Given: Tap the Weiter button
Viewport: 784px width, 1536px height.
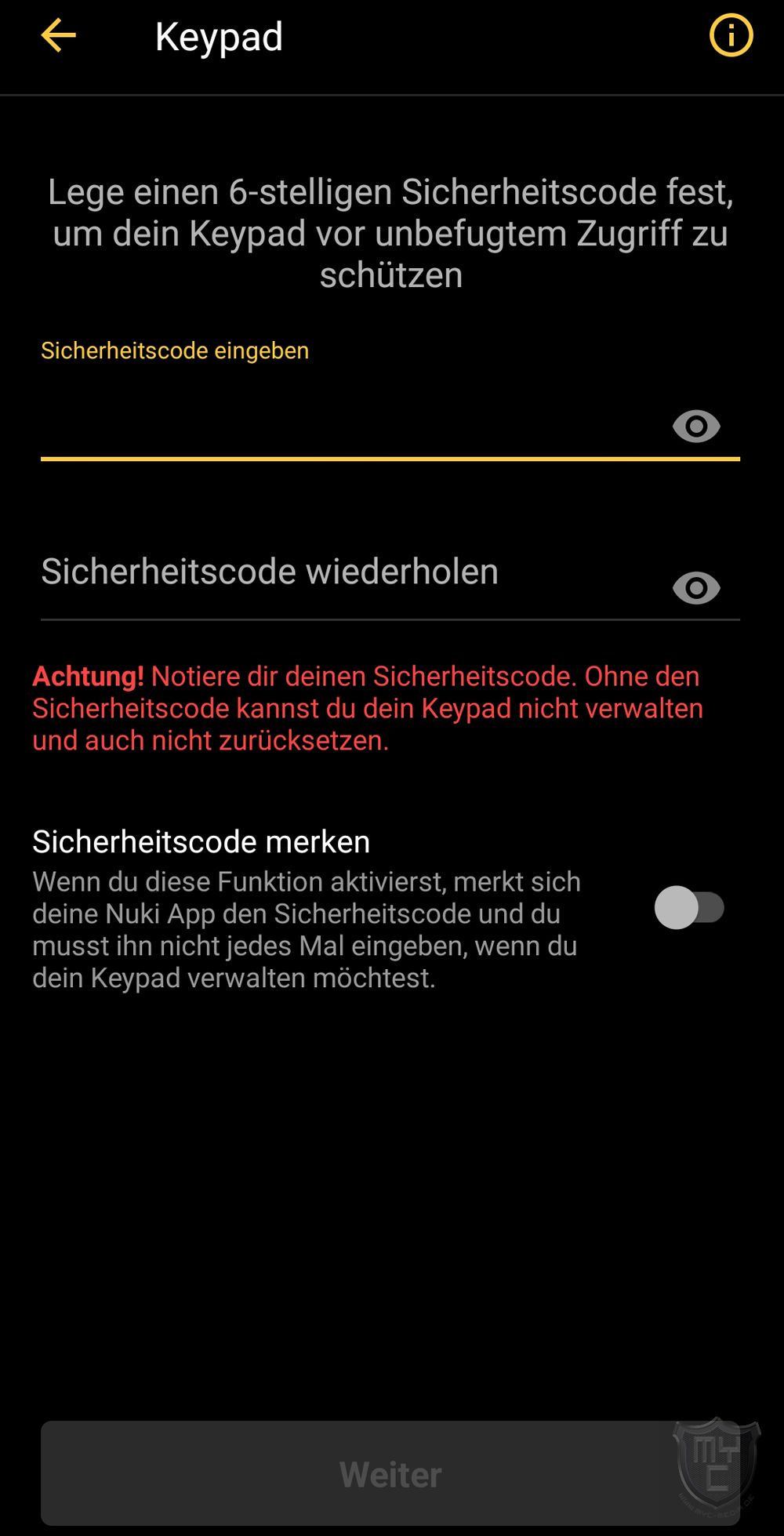Looking at the screenshot, I should pos(390,1474).
